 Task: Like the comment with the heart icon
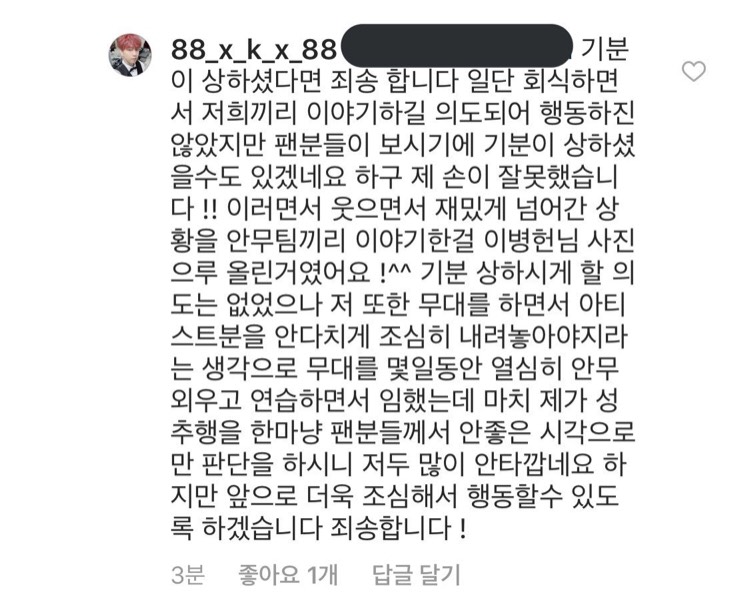click(692, 72)
